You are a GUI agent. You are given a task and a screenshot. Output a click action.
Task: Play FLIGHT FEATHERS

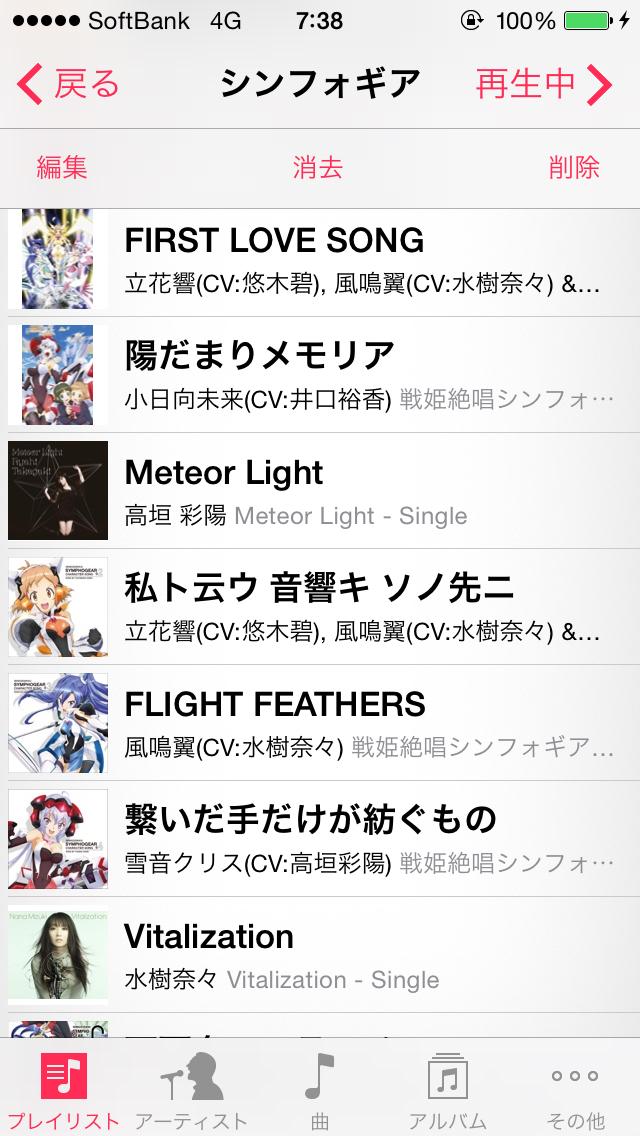(x=320, y=722)
